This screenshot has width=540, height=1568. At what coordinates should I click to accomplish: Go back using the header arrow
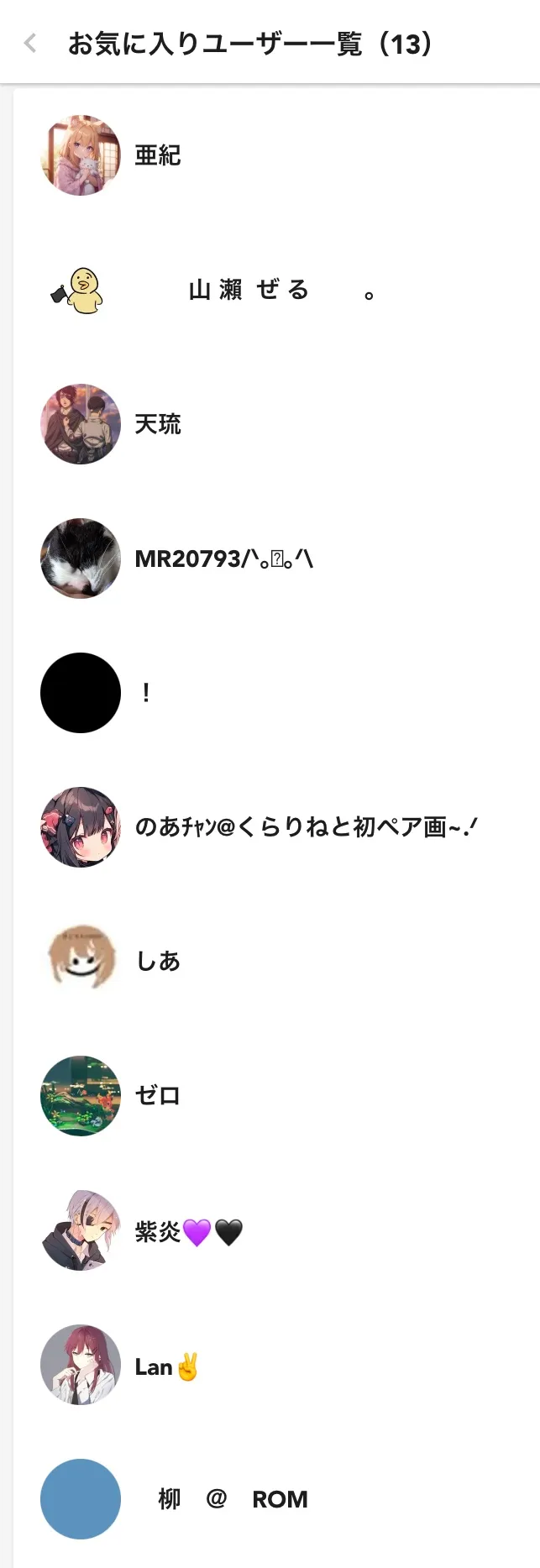pyautogui.click(x=31, y=43)
